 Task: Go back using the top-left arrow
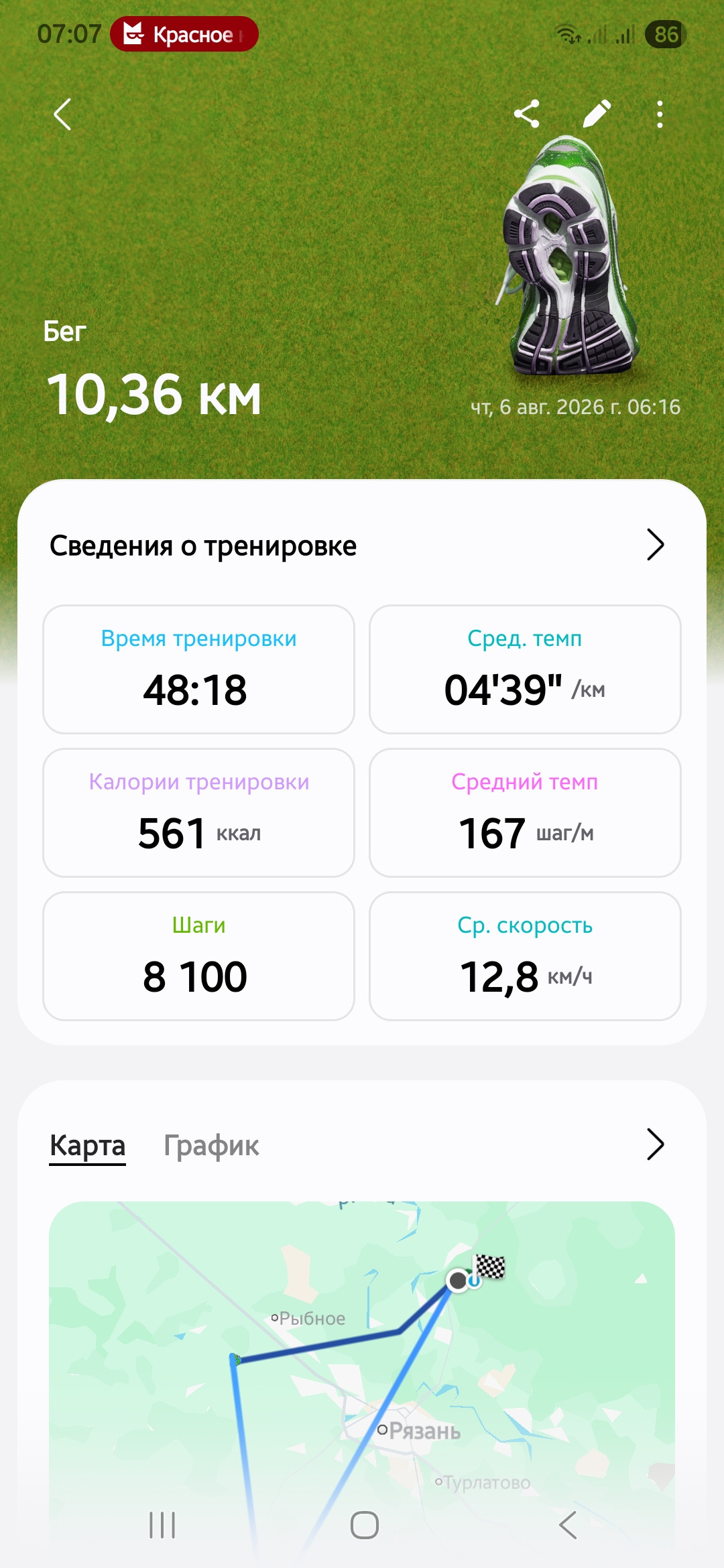[62, 114]
